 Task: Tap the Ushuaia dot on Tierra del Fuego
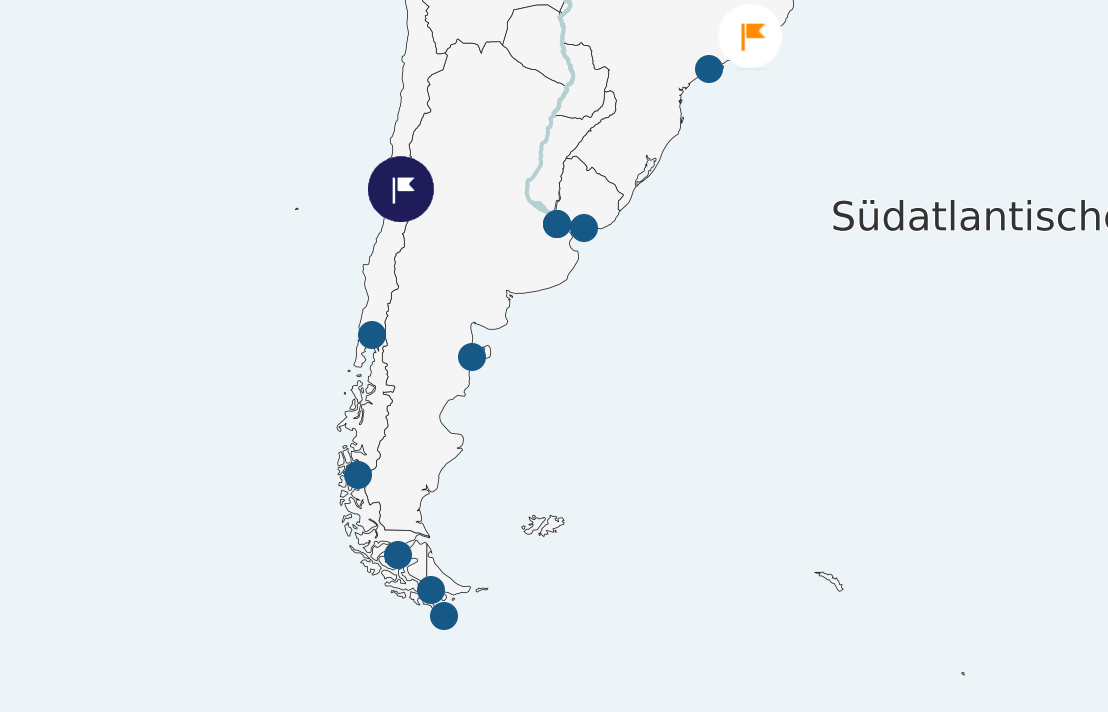click(431, 590)
